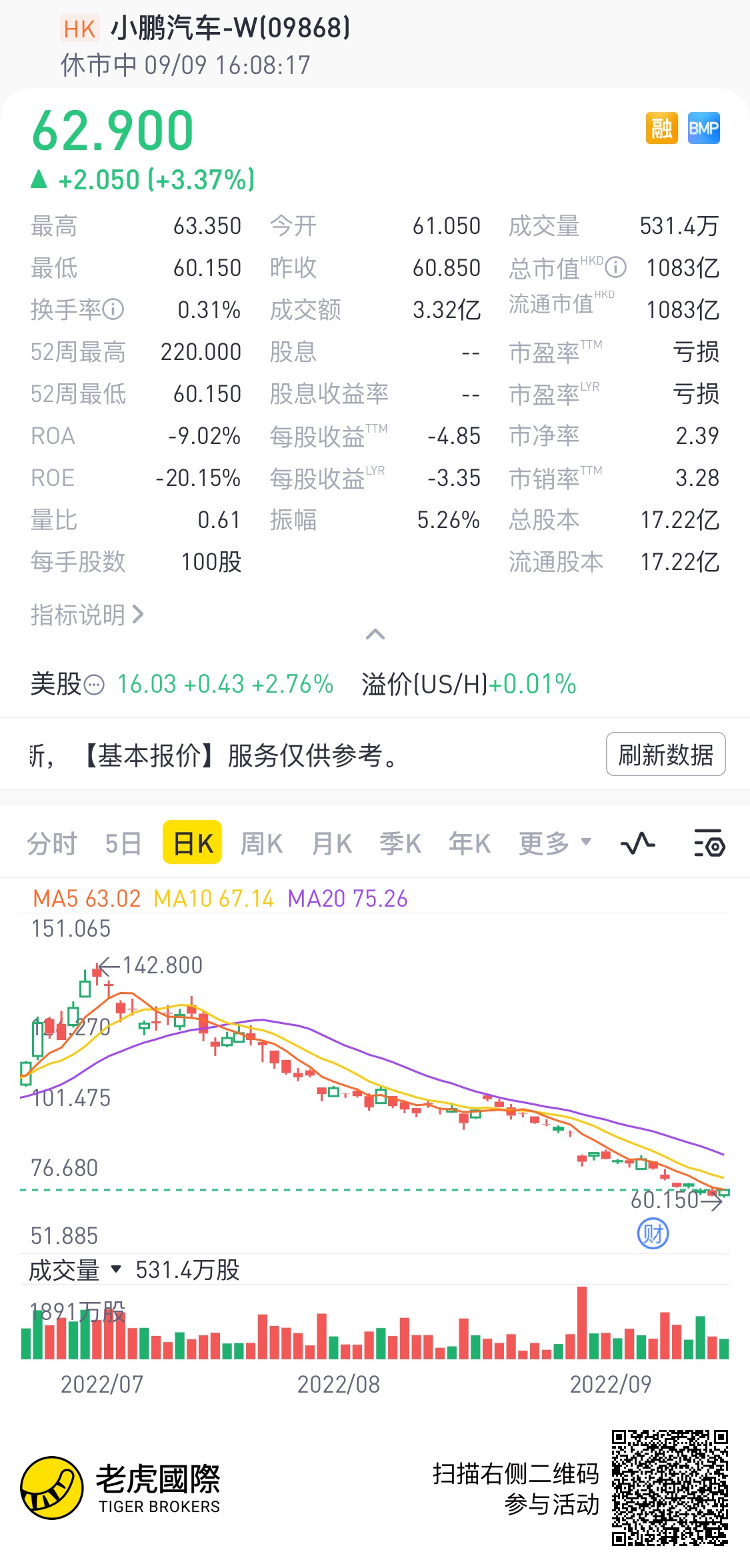Open the 指标说明 indicator explanation
This screenshot has height=1568, width=750.
(87, 615)
